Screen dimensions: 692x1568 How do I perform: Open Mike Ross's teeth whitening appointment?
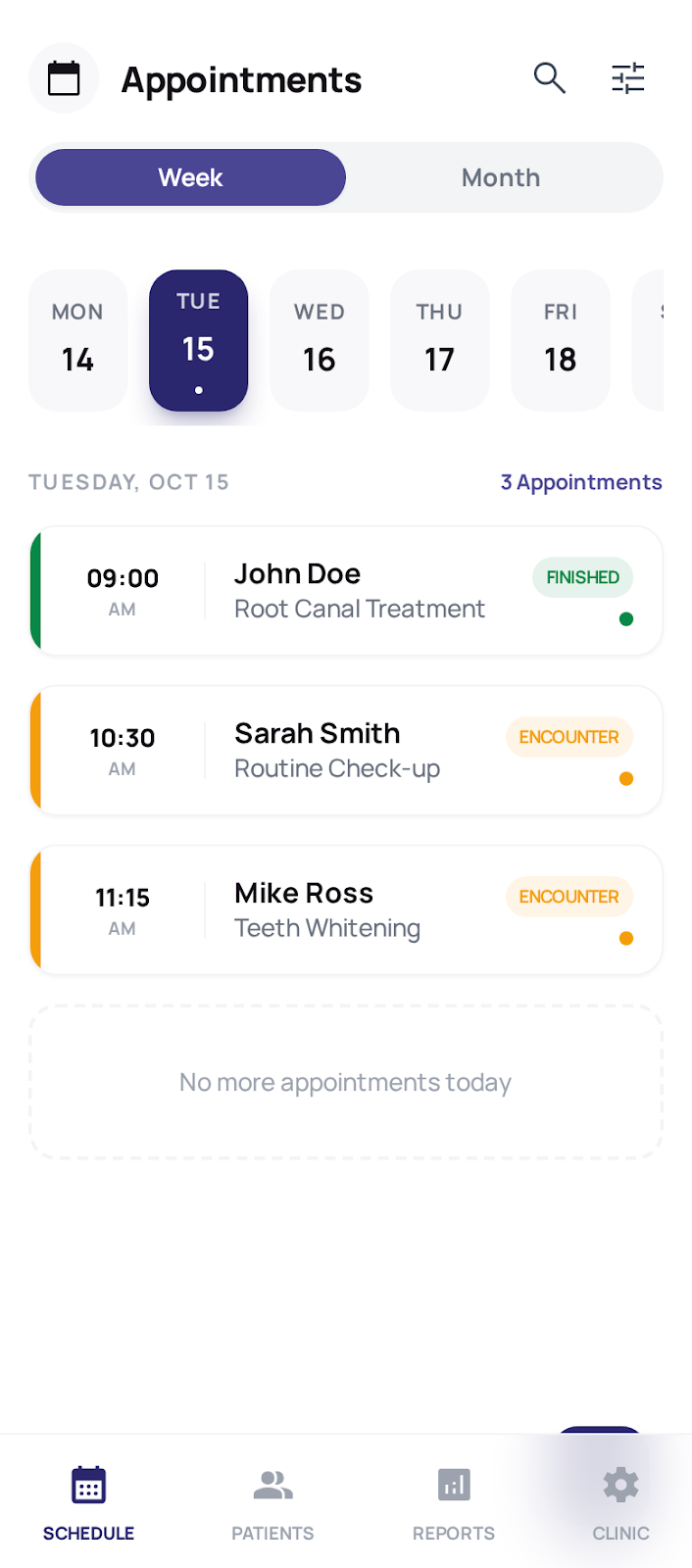click(346, 910)
